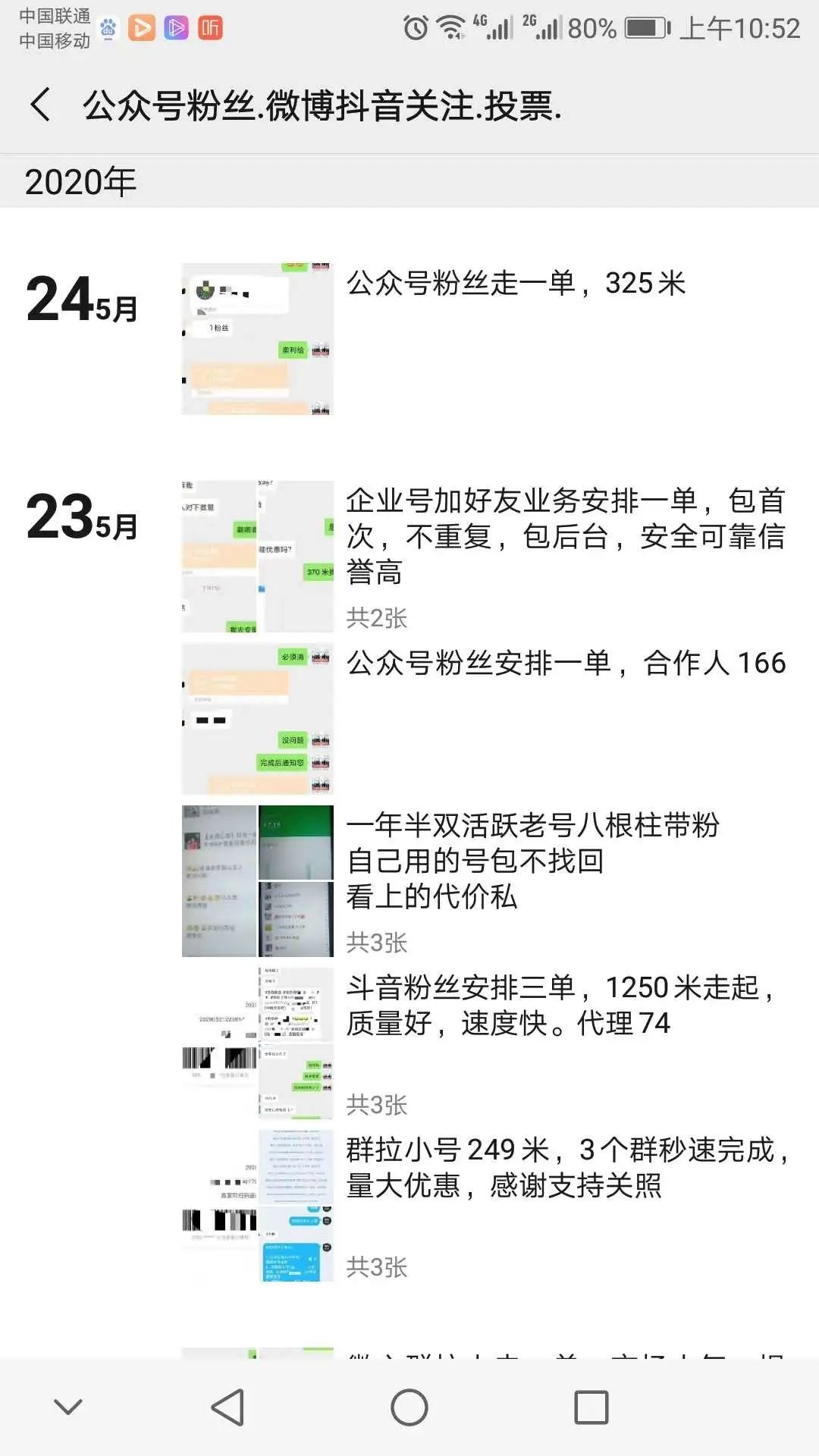Open the 公众号粉丝安排一单 合作人166 post
Image resolution: width=819 pixels, height=1456 pixels.
pyautogui.click(x=257, y=719)
